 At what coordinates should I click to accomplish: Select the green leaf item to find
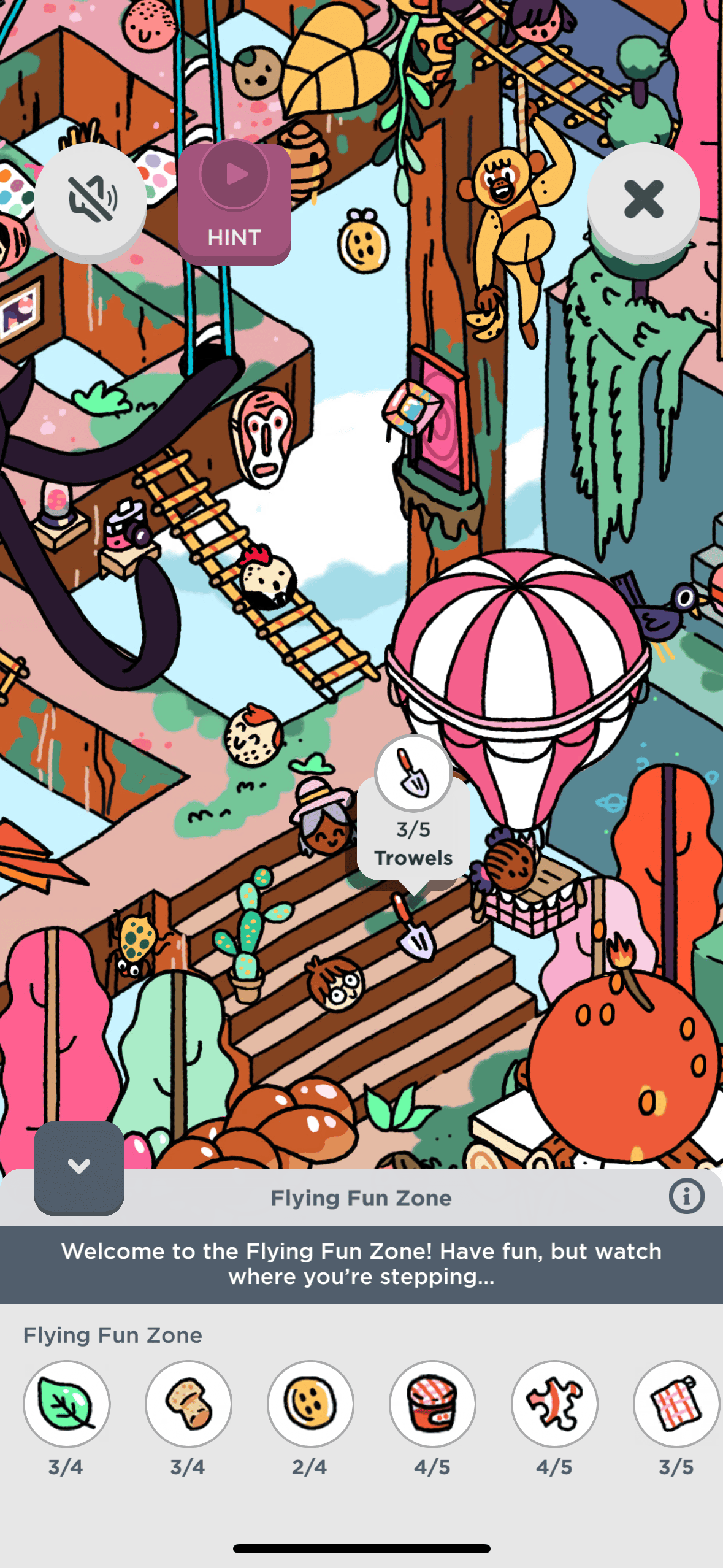tap(66, 1404)
